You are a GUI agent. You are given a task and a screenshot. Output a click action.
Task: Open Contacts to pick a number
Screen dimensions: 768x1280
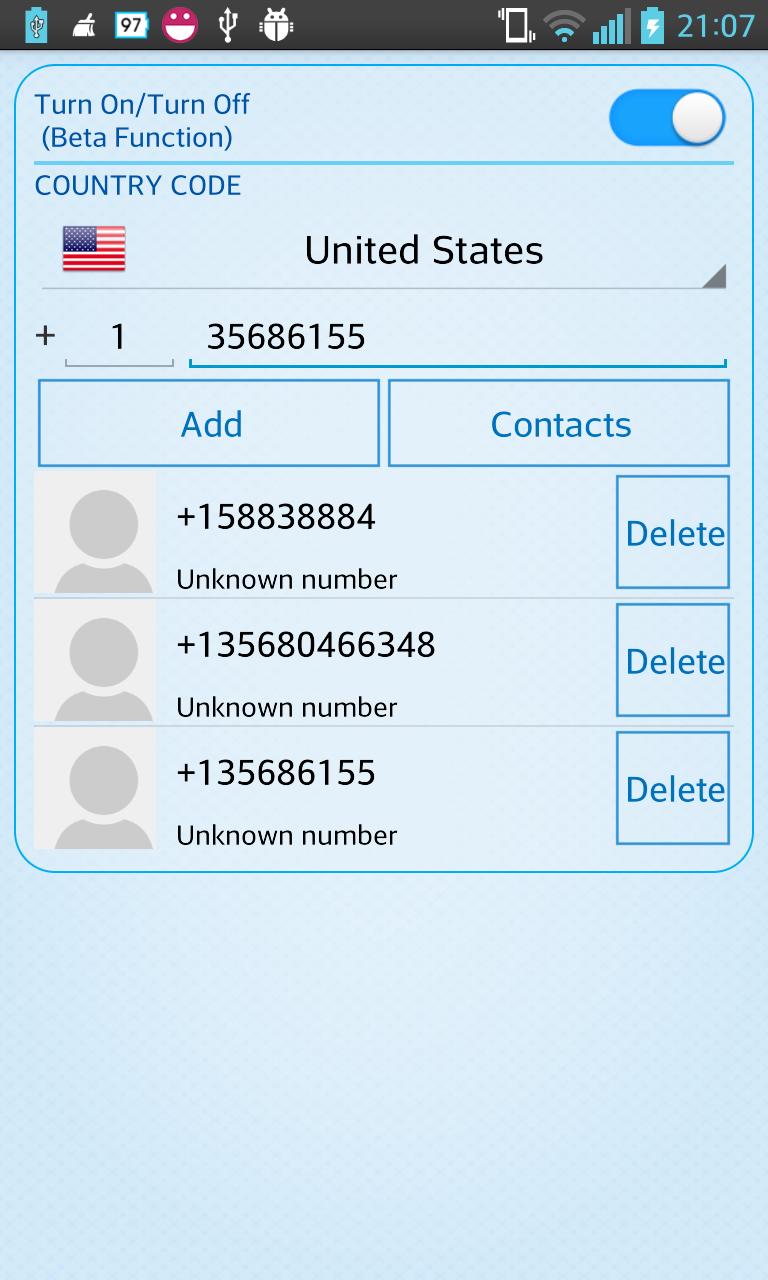(559, 424)
